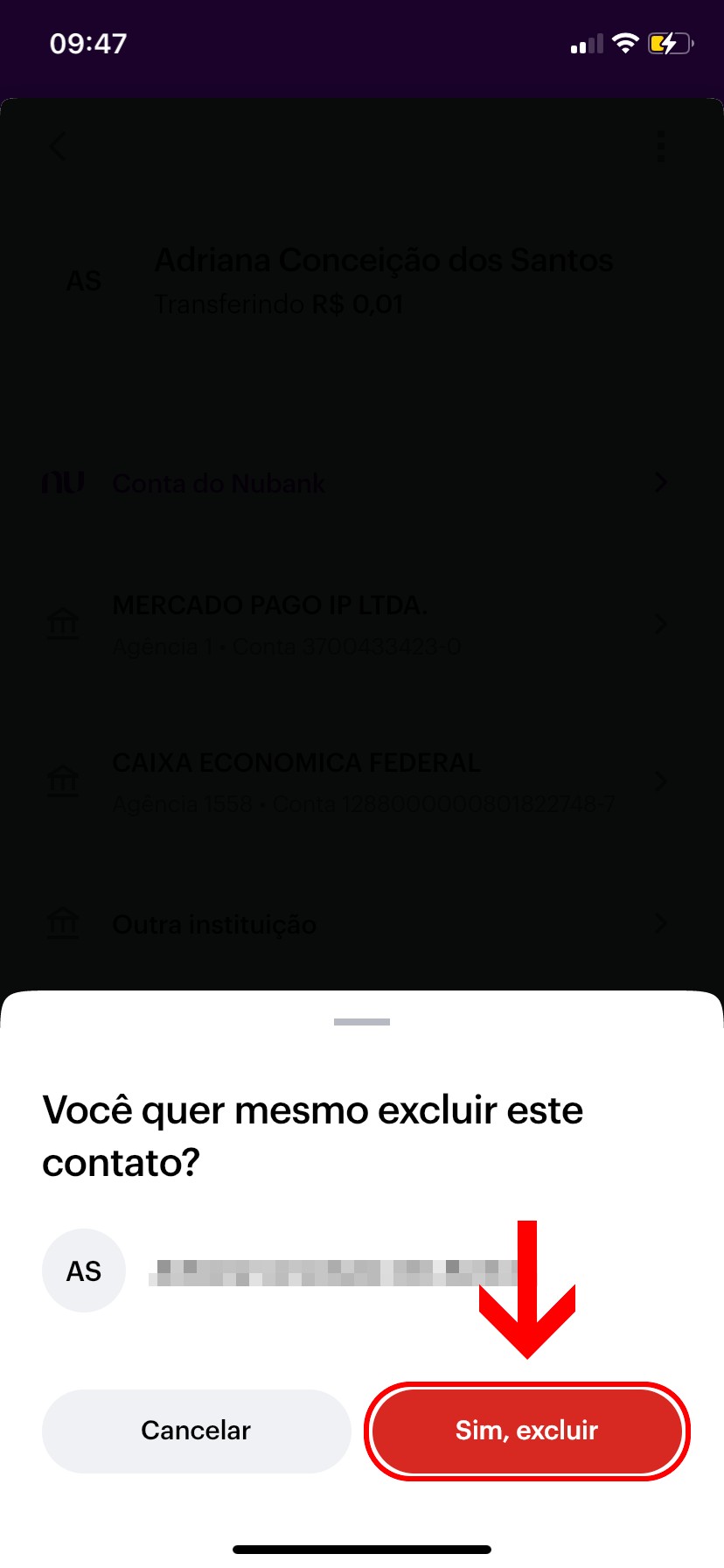Confirm with Sim, excluir button
The image size is (724, 1568).
point(526,1431)
